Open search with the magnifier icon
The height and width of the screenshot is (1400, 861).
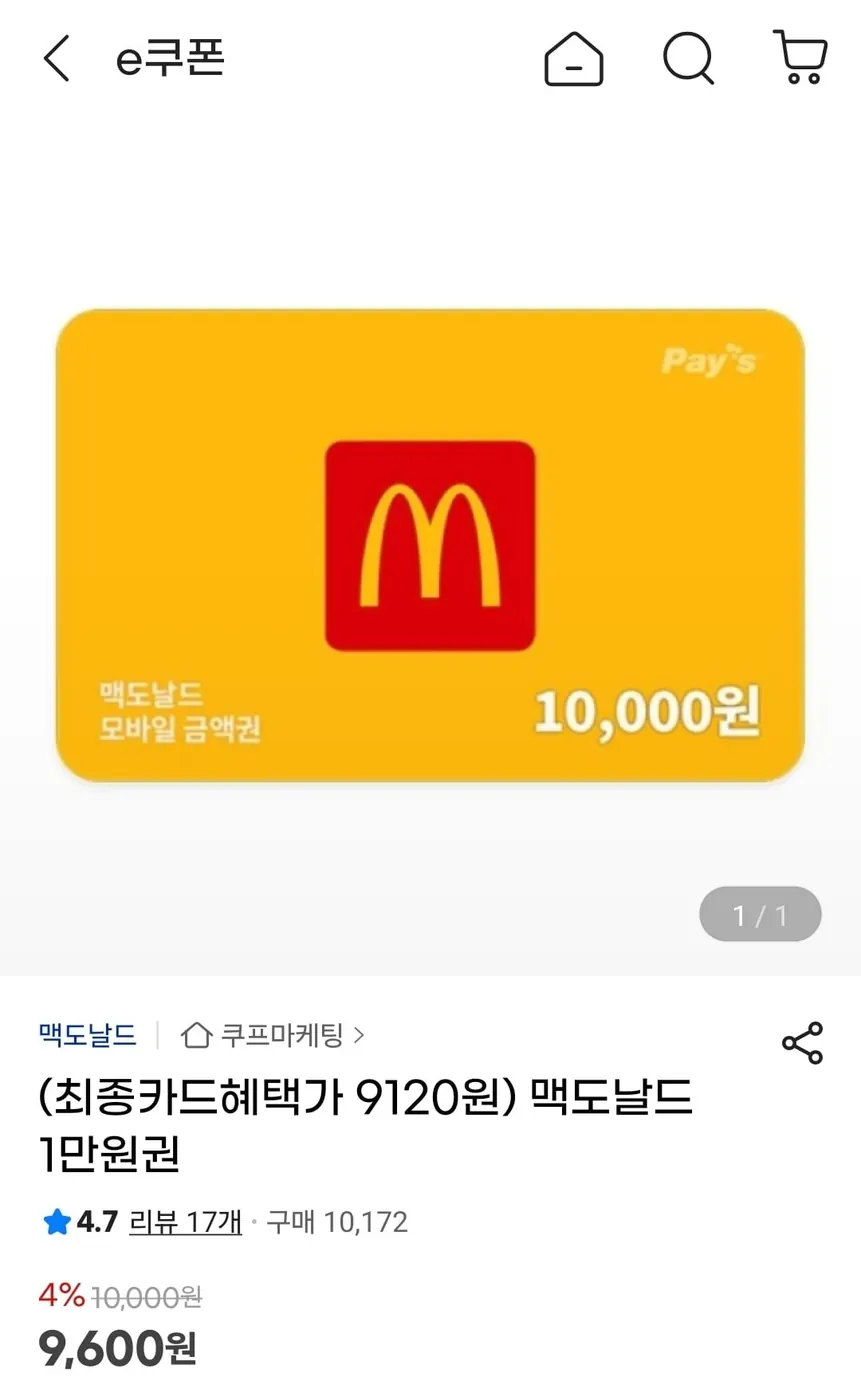pos(688,59)
